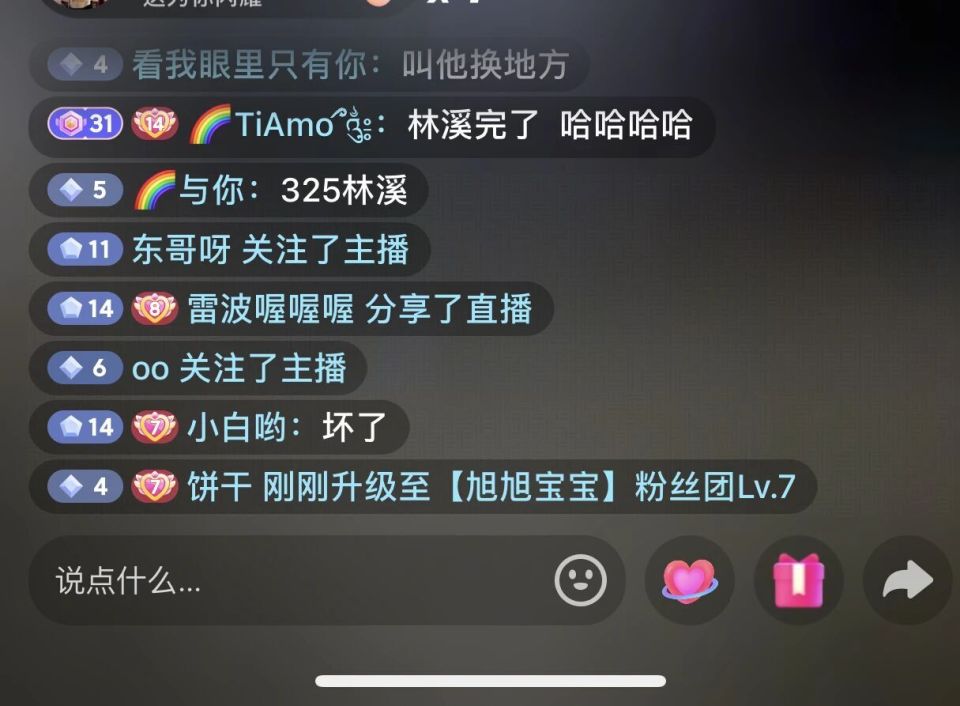
Task: Share this livestream via arrow icon
Action: pyautogui.click(x=907, y=580)
